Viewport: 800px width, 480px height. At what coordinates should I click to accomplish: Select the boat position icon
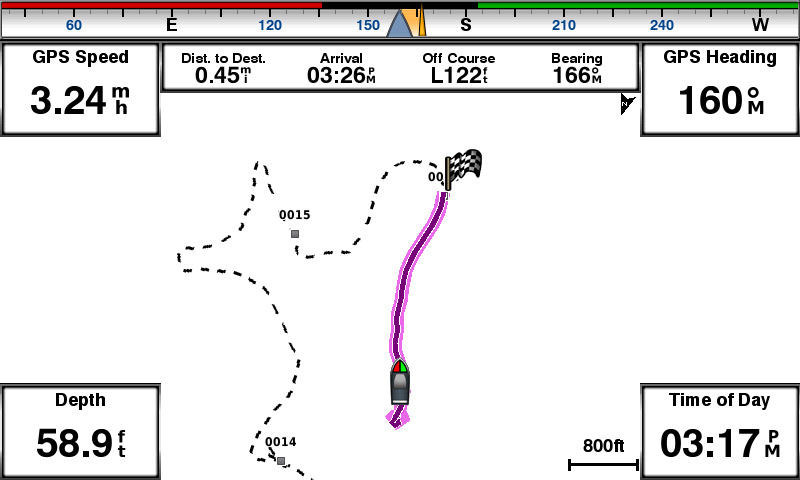tap(399, 384)
